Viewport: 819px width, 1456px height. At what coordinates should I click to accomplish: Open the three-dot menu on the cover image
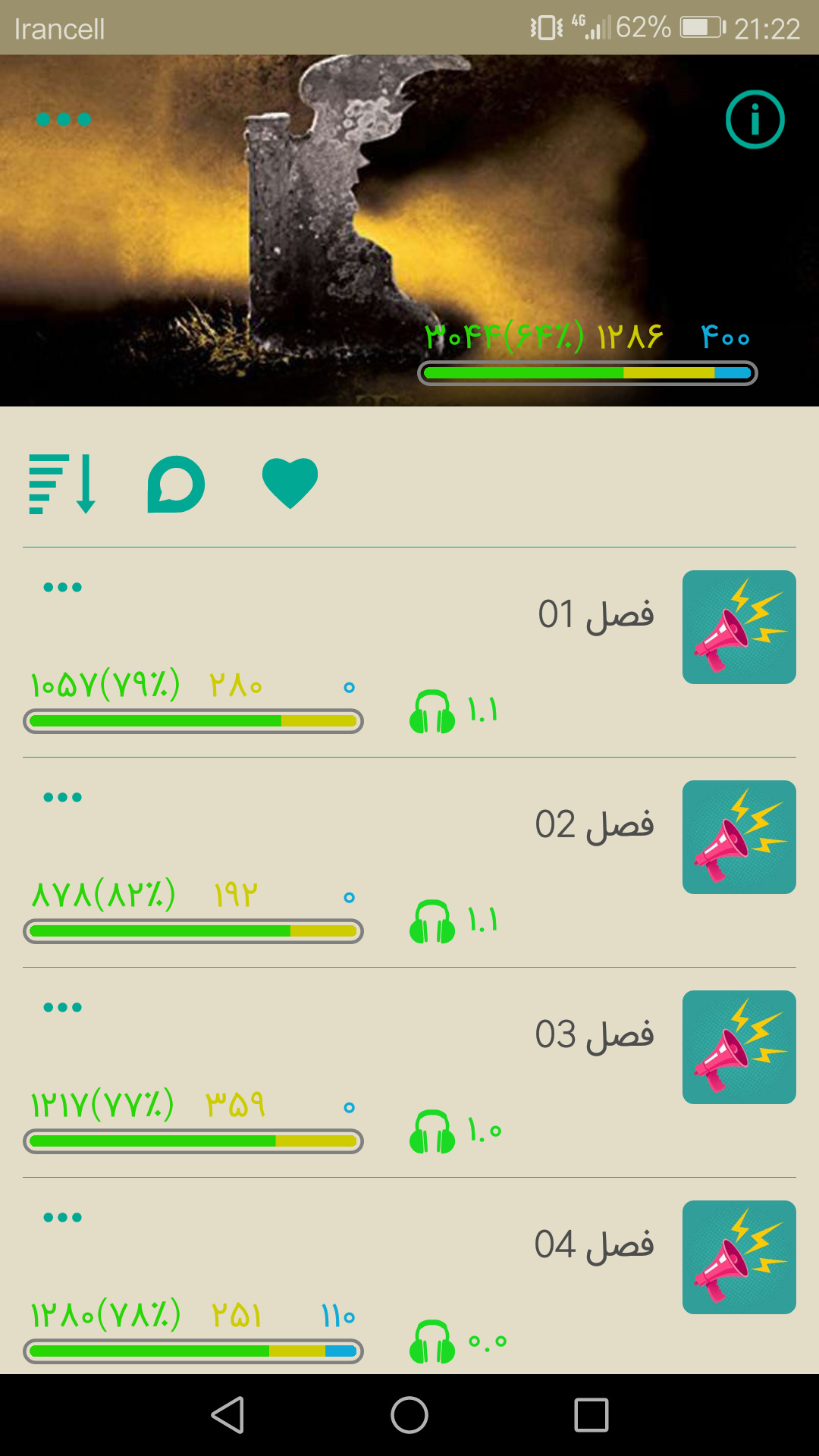click(x=64, y=119)
